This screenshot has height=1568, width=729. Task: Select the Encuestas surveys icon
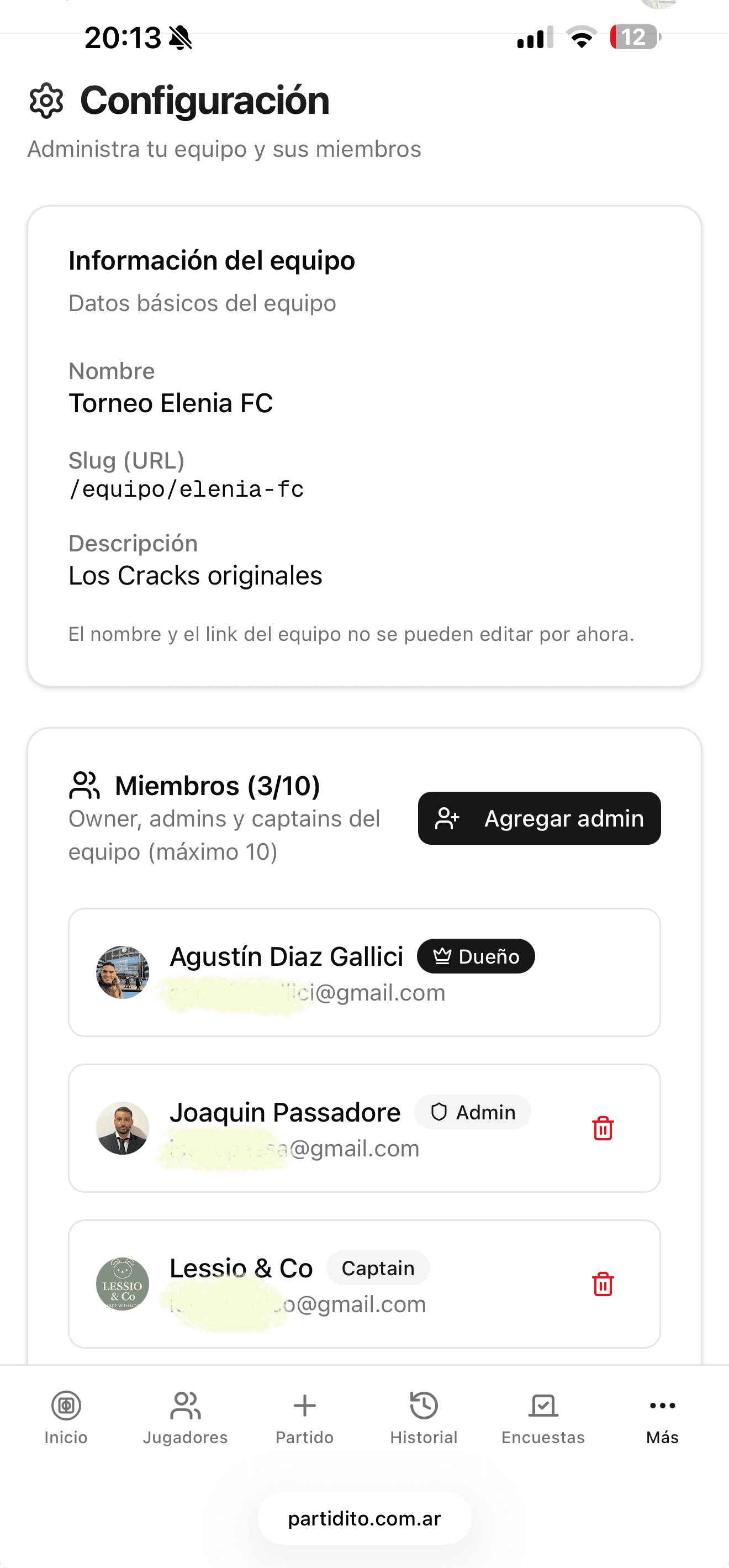pos(543,1406)
